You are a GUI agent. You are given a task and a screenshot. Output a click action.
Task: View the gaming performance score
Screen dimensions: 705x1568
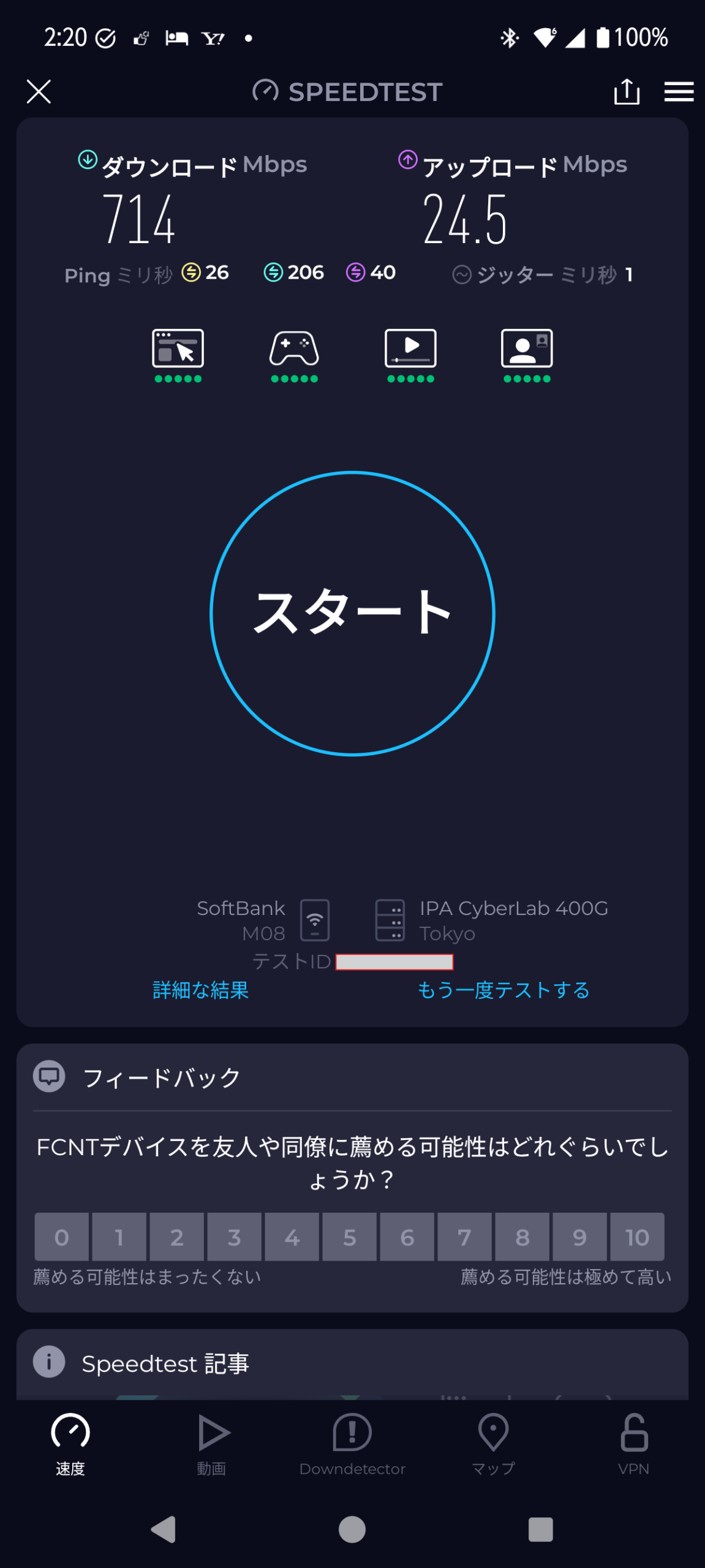coord(294,355)
